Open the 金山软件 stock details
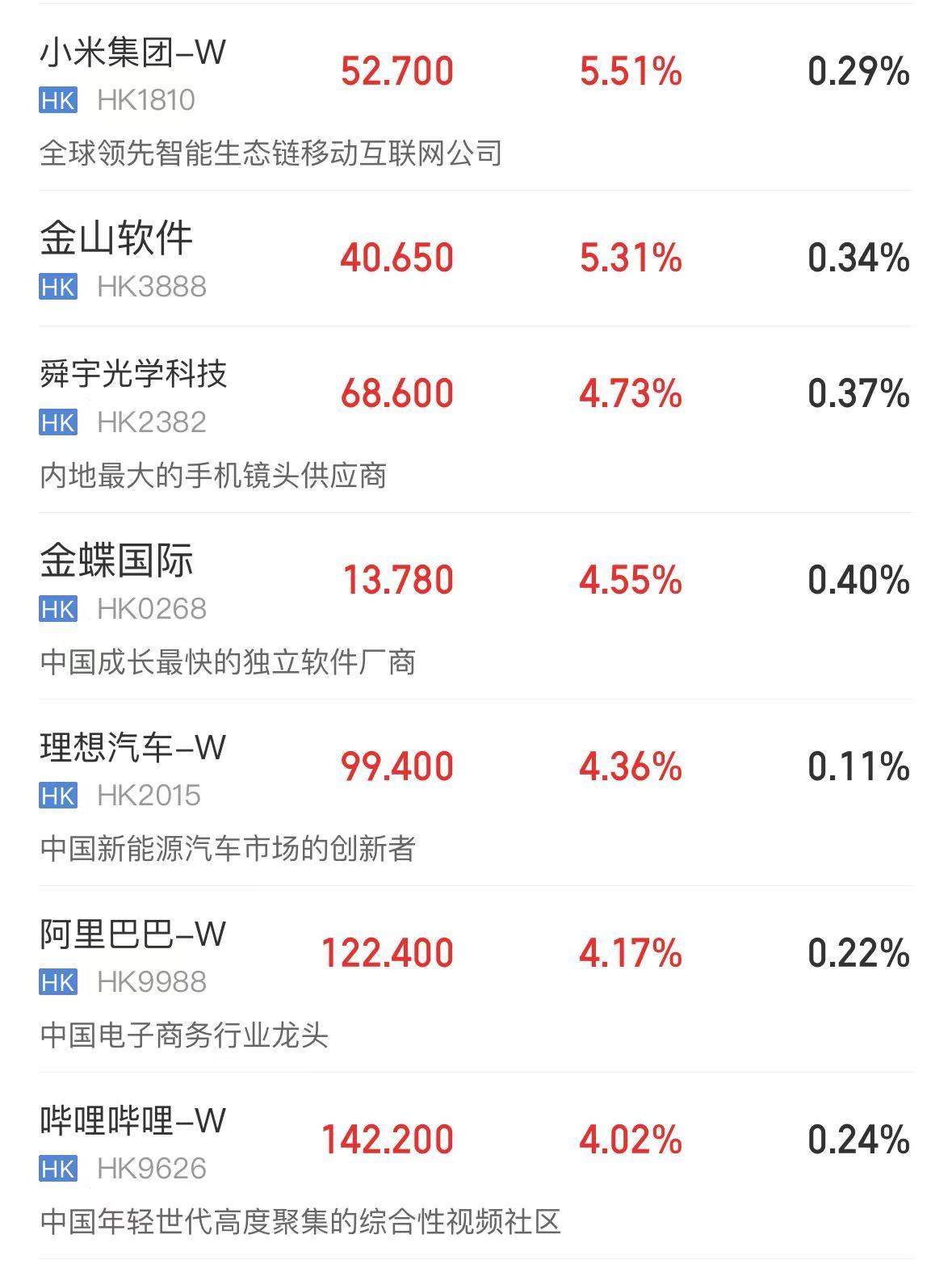The image size is (952, 1264). [476, 258]
